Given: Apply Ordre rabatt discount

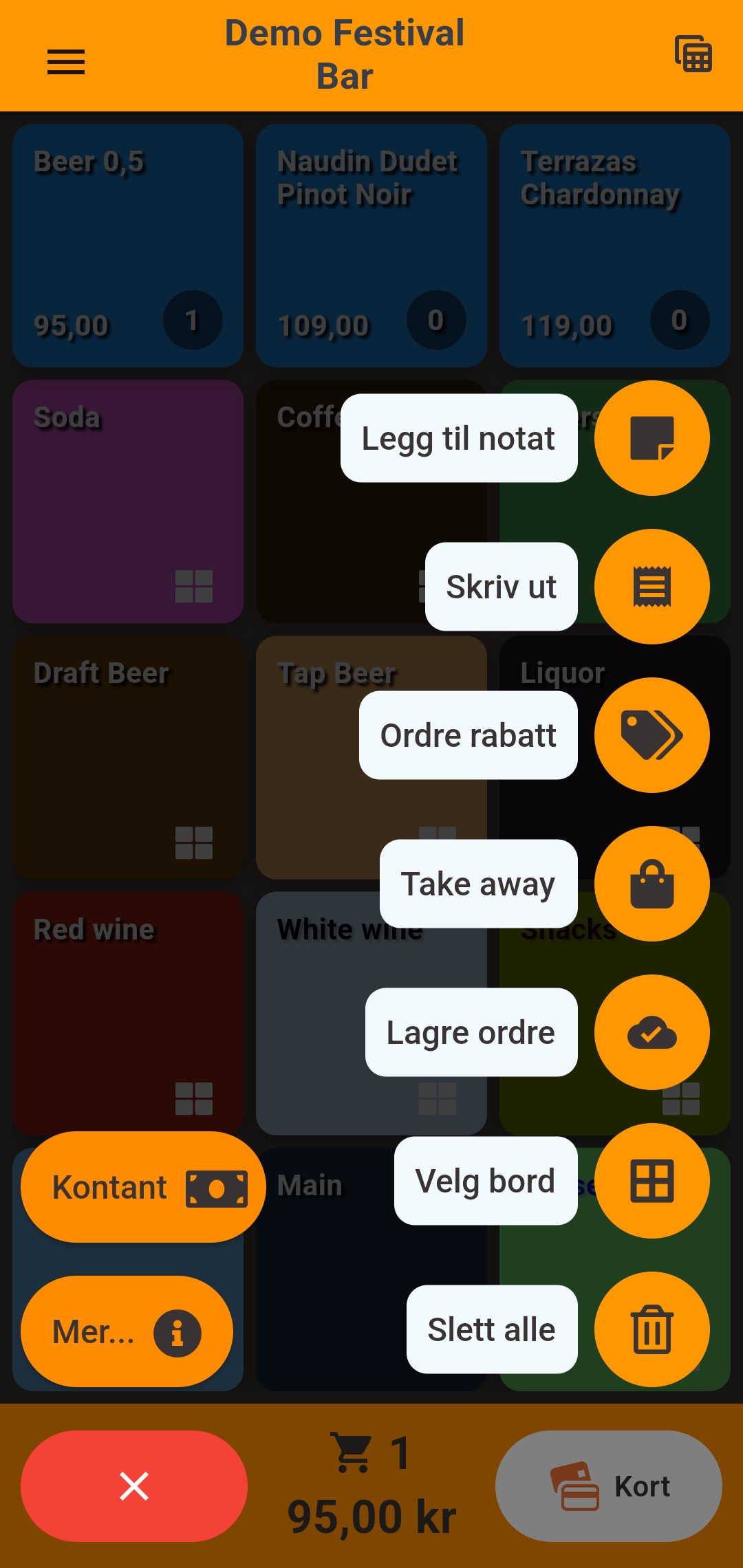Looking at the screenshot, I should pyautogui.click(x=652, y=735).
